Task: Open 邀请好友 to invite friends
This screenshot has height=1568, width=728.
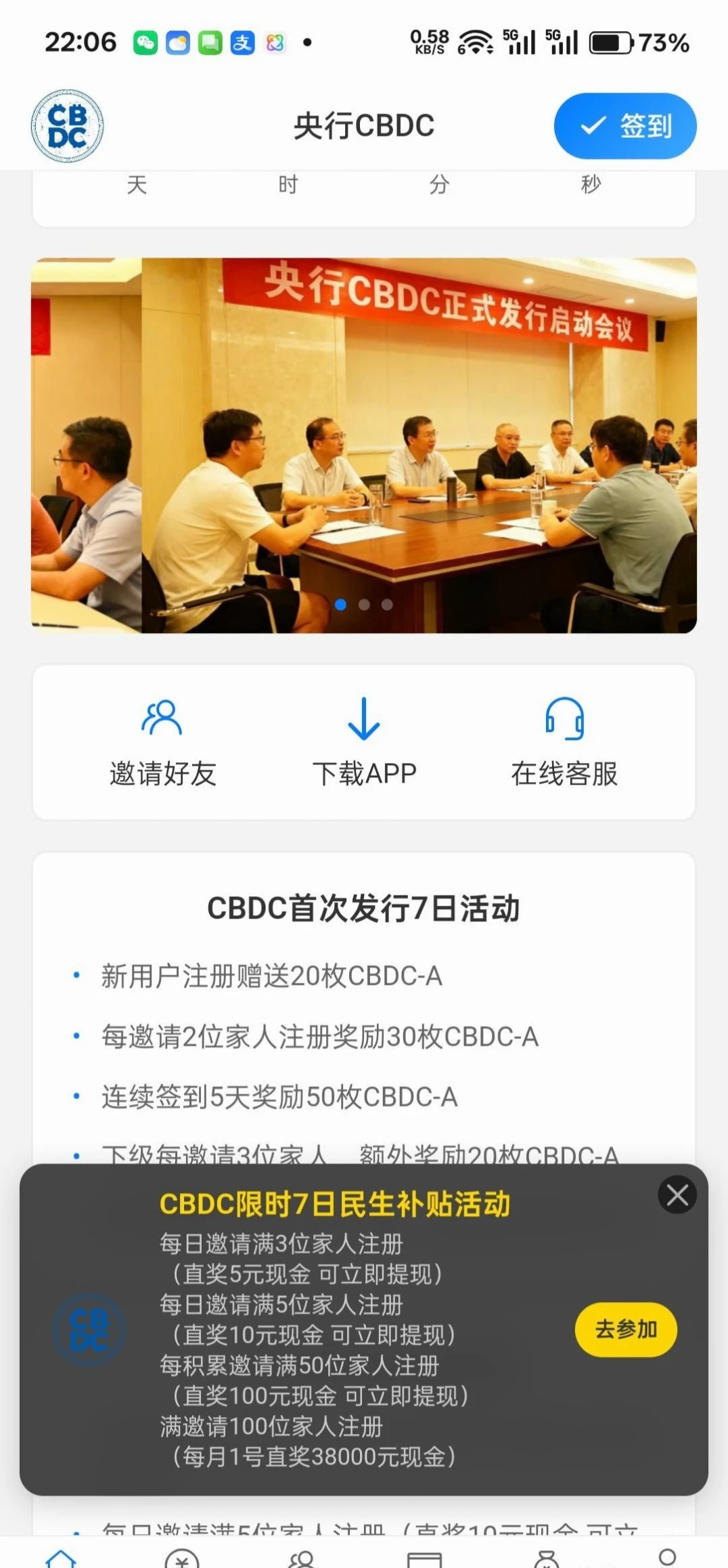Action: [x=162, y=743]
